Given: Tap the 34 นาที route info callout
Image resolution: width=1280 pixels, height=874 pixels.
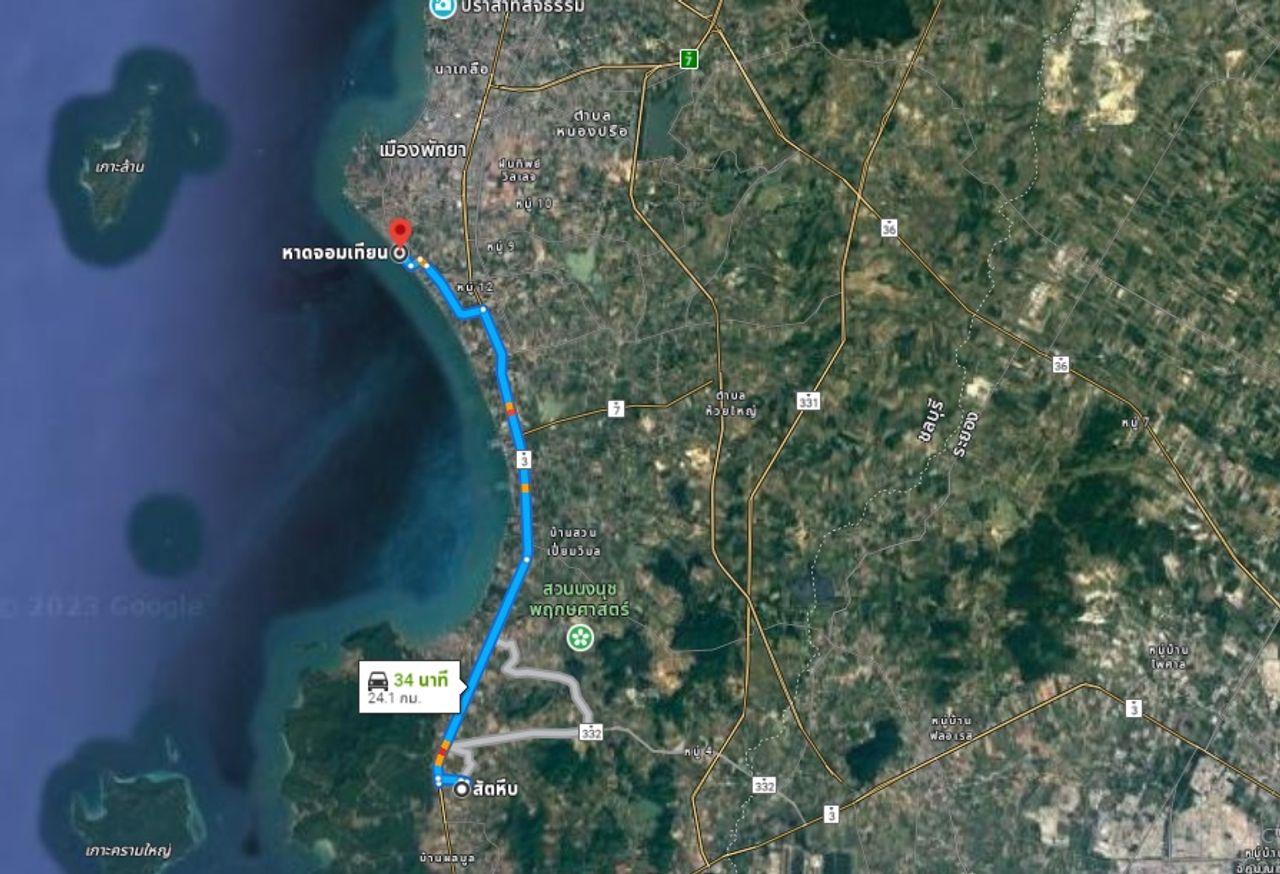Looking at the screenshot, I should click(x=409, y=687).
